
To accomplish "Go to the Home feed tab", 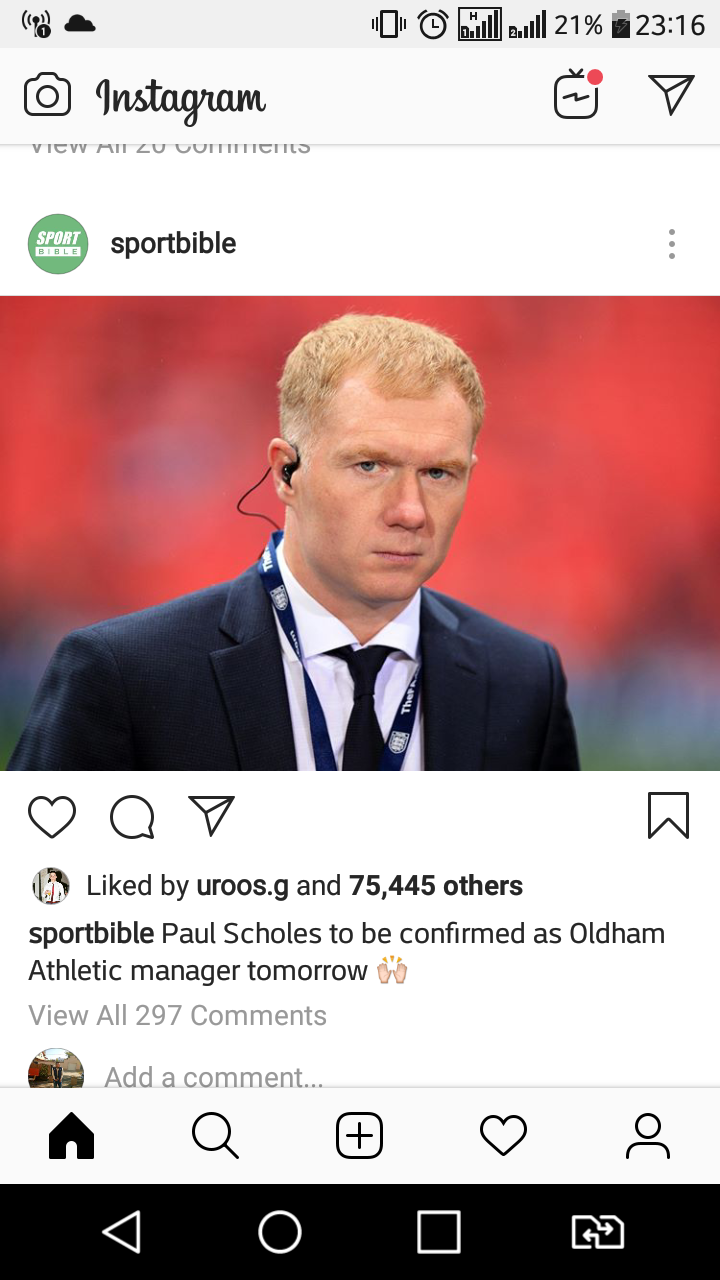I will tap(72, 1136).
